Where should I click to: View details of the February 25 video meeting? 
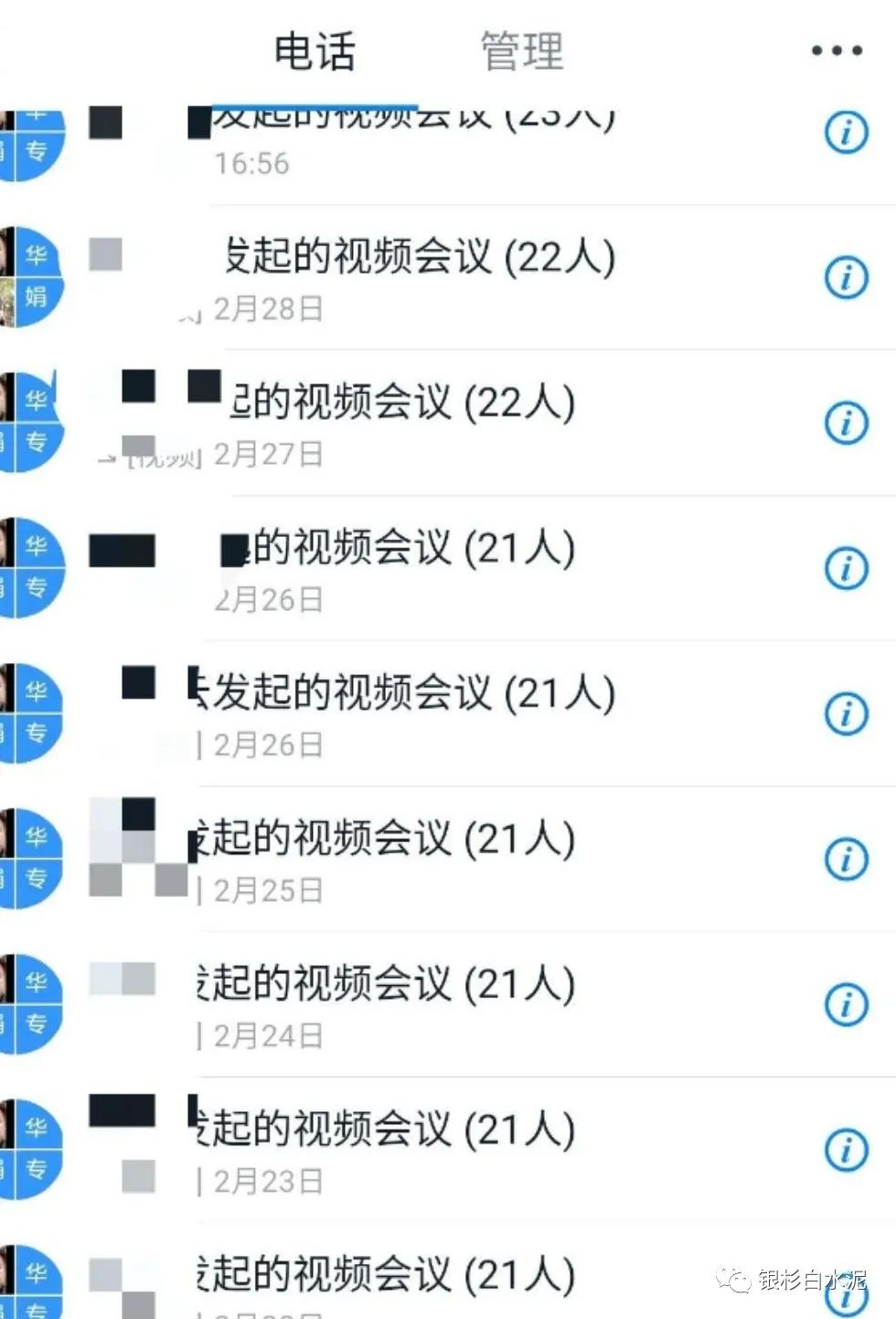click(846, 858)
